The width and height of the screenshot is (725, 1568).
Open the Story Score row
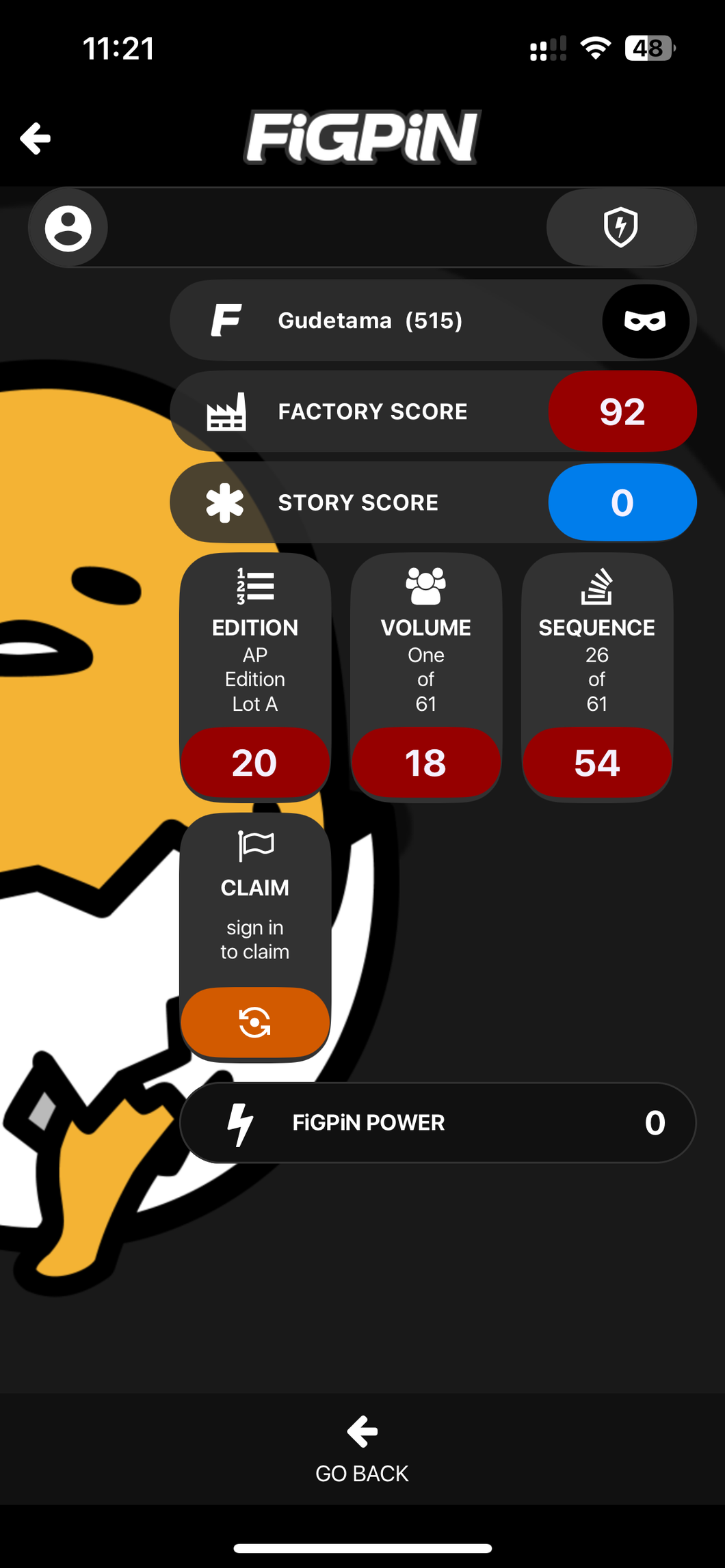coord(433,502)
